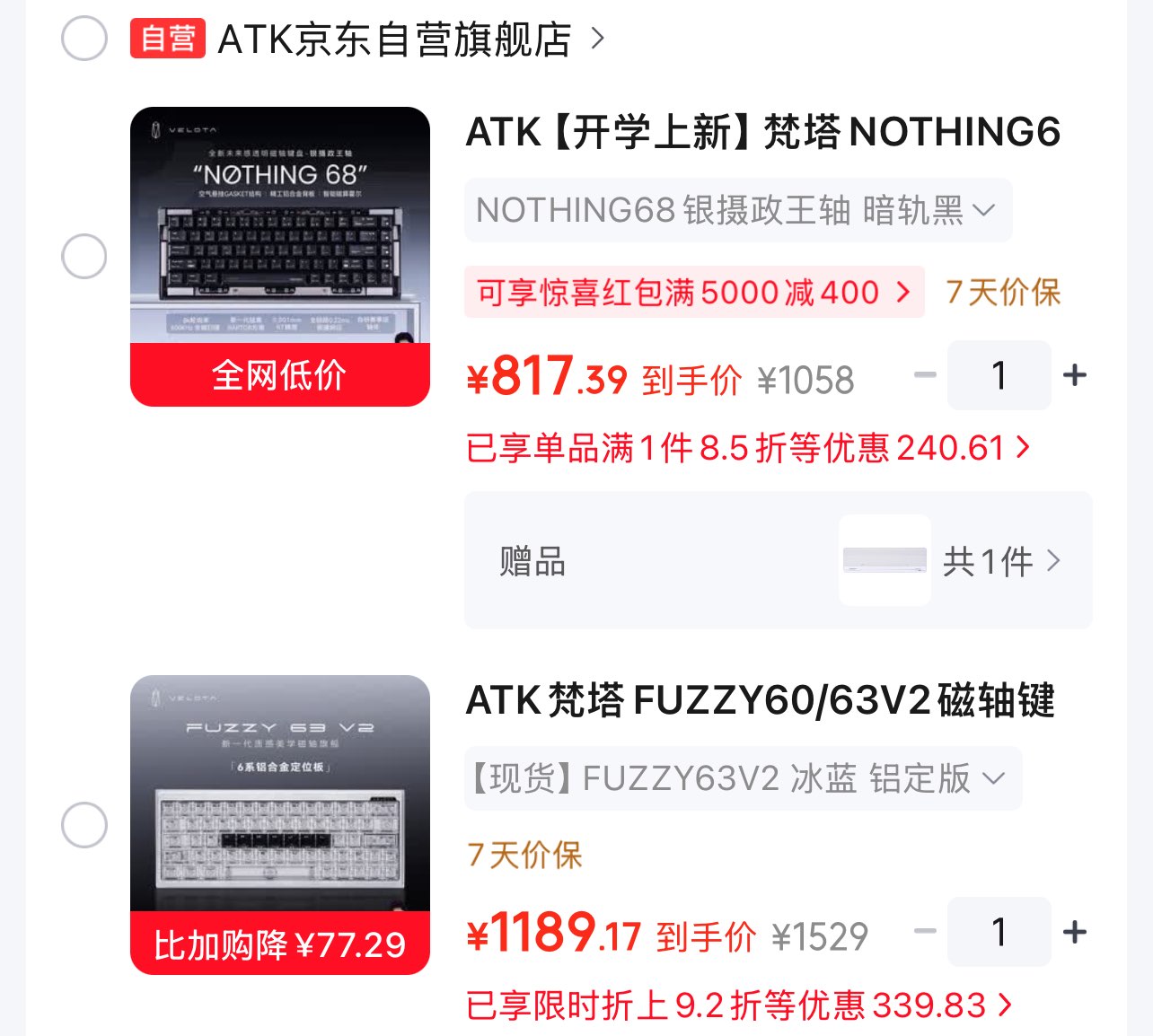Edit the quantity field of the NOTHING68 keyboard
1153x1036 pixels.
tap(999, 375)
